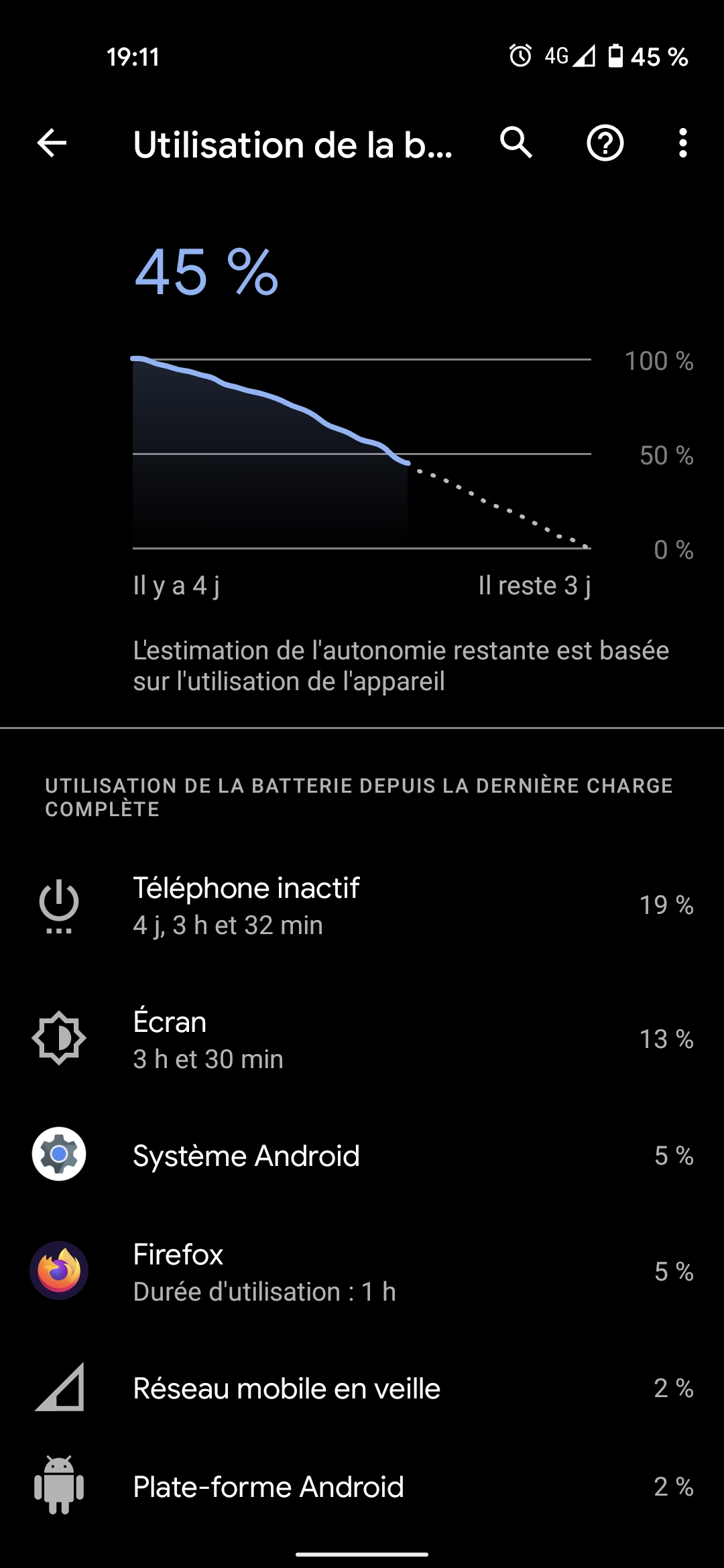Open the three-dot overflow menu
724x1568 pixels.
coord(682,143)
